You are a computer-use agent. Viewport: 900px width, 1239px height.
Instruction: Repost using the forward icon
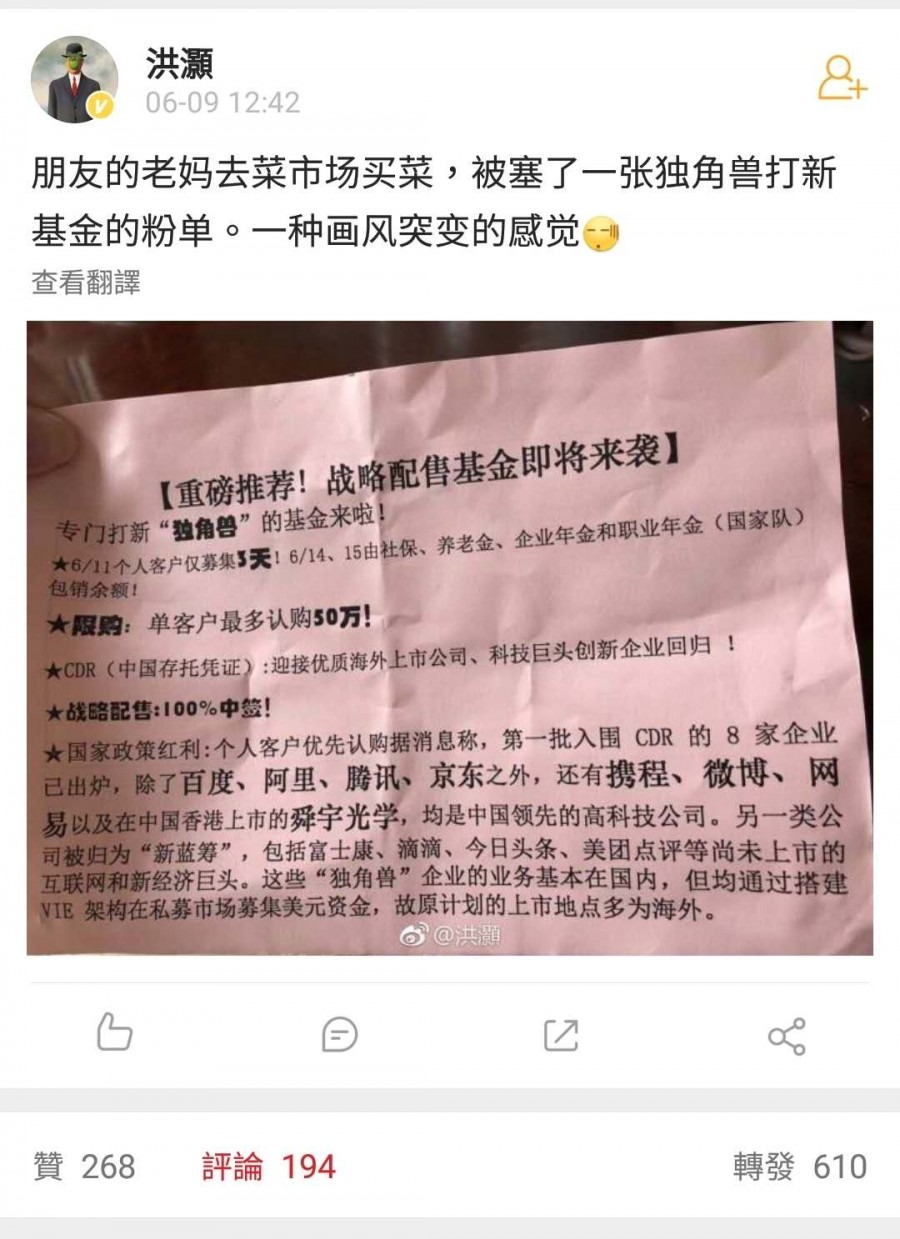click(561, 1034)
